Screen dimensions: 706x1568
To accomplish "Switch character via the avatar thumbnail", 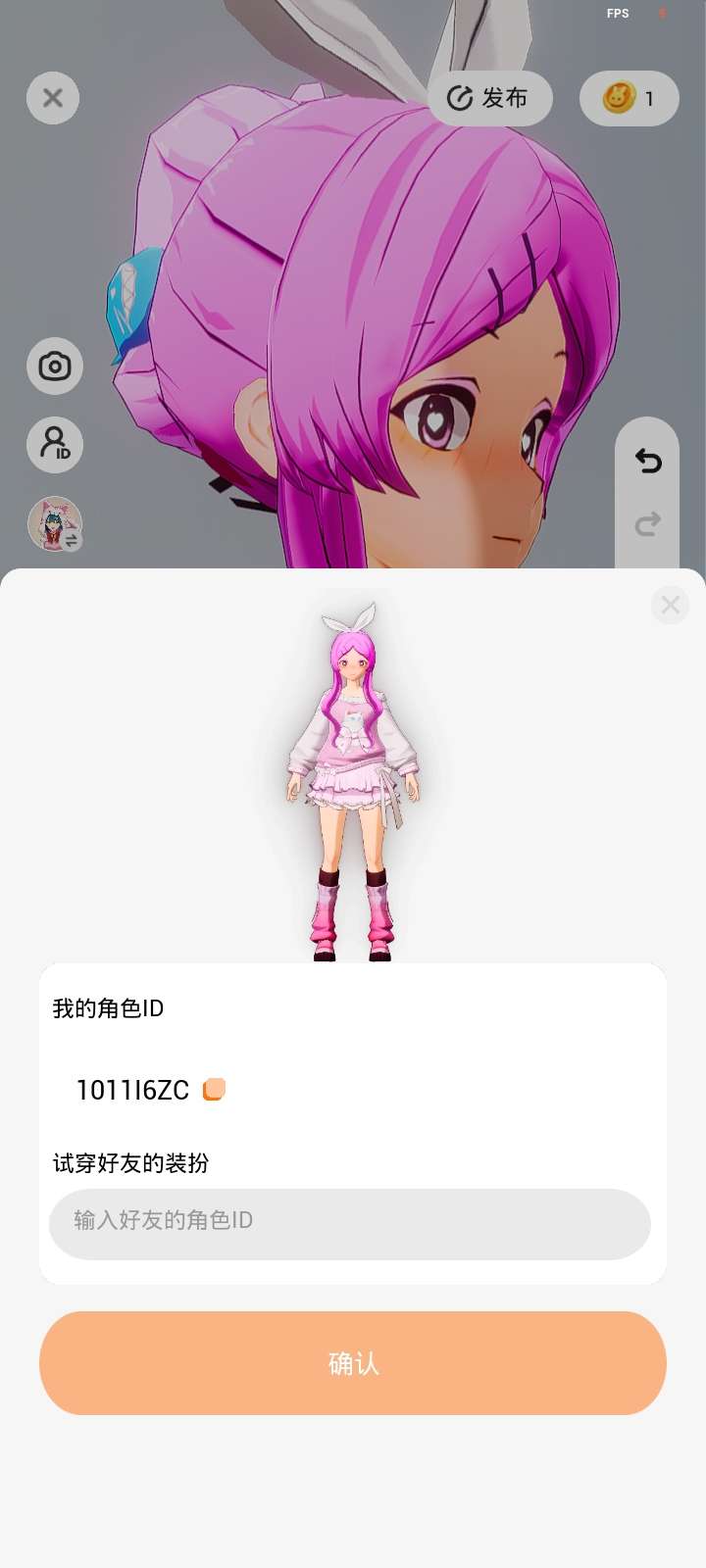I will 55,523.
